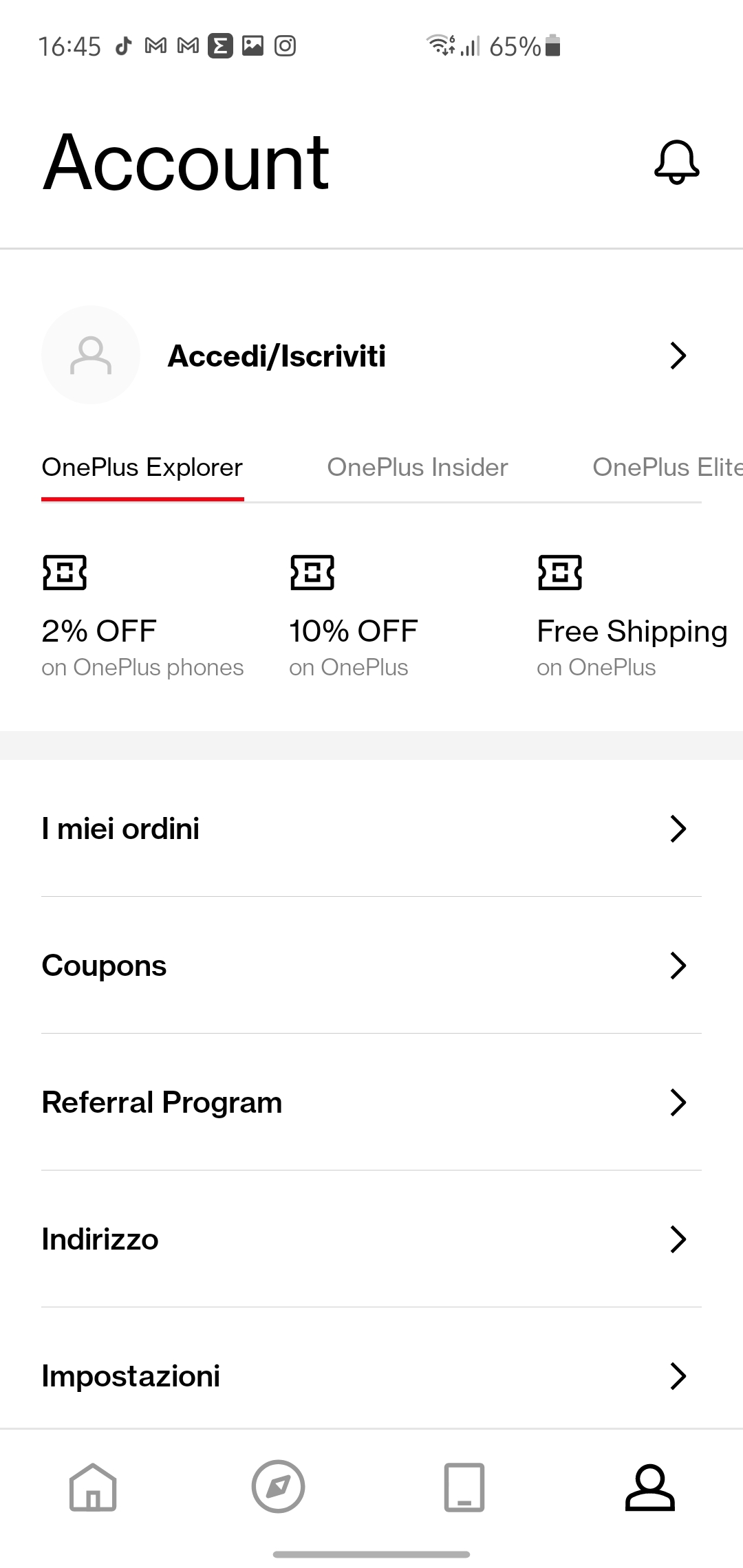Open the Indirizzo row
Viewport: 743px width, 1568px height.
[x=371, y=1239]
